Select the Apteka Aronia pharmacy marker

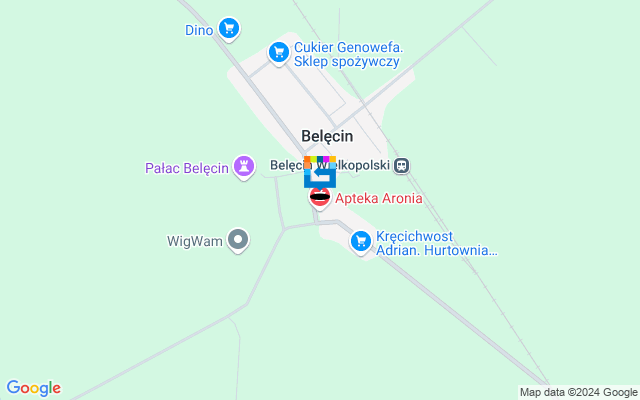[320, 197]
